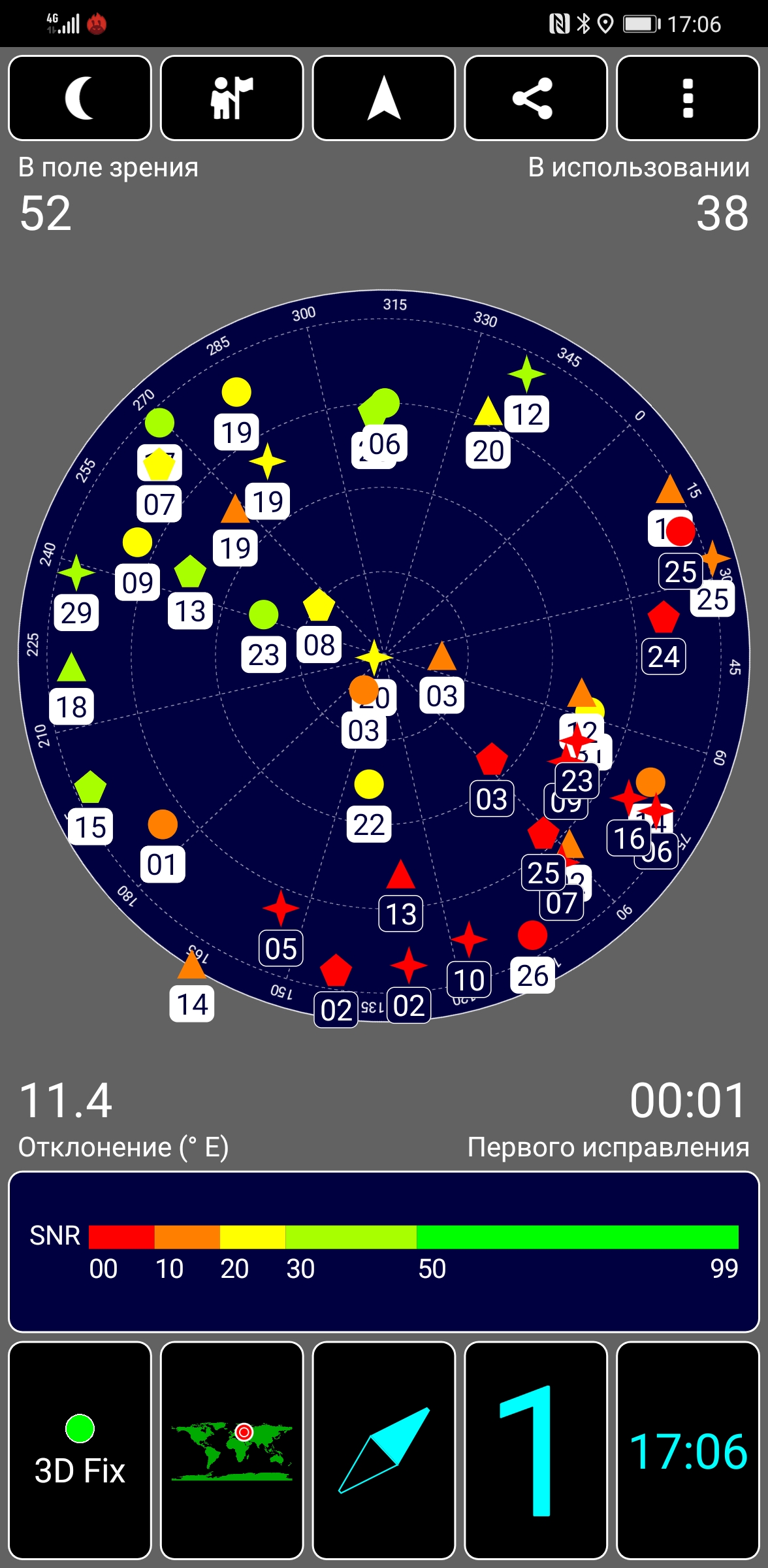Switch to night mode with the moon button
Viewport: 768px width, 1568px height.
click(x=80, y=98)
